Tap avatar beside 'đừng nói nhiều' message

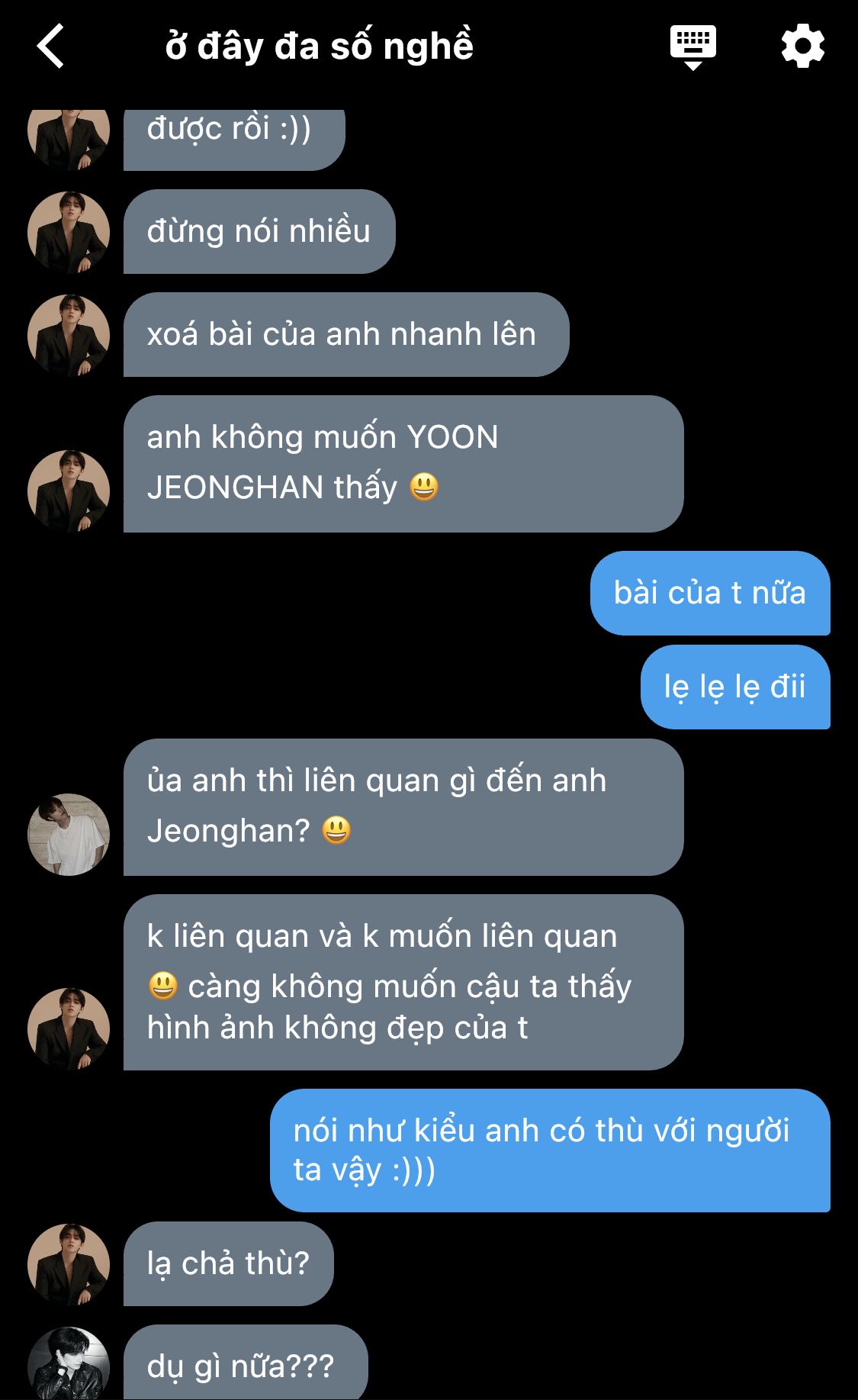point(69,232)
